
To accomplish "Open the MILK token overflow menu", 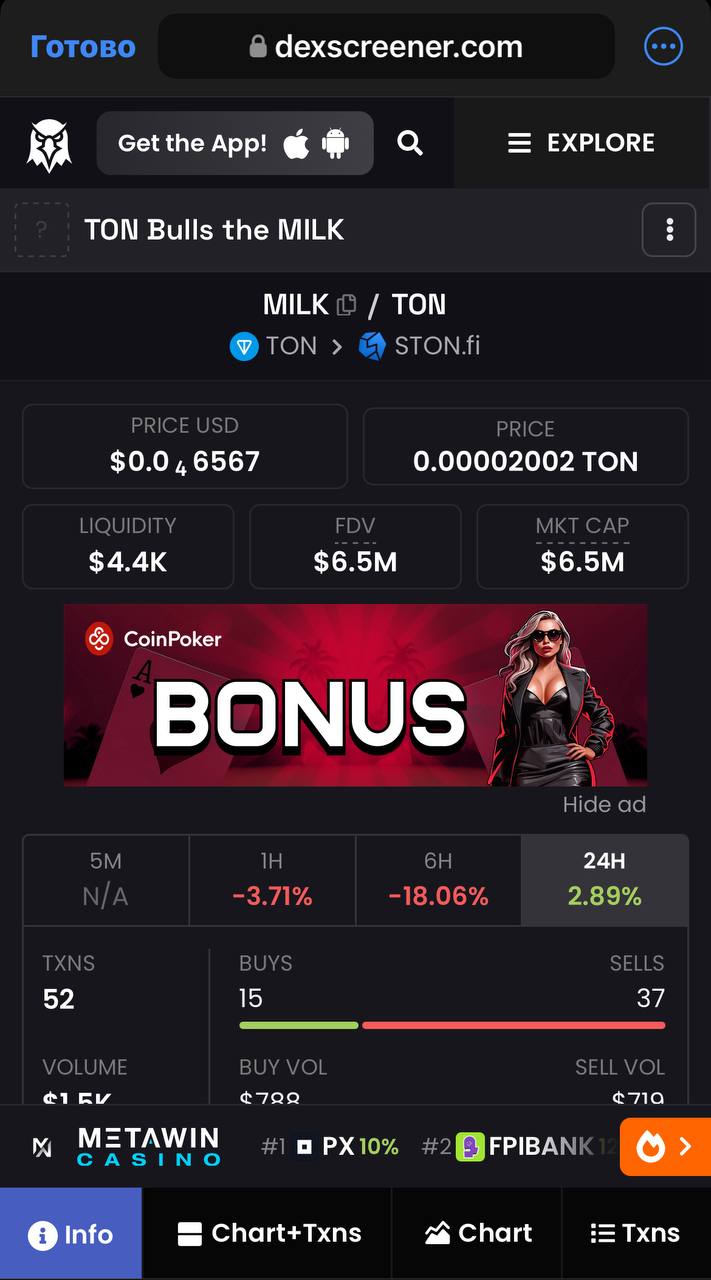I will point(668,230).
